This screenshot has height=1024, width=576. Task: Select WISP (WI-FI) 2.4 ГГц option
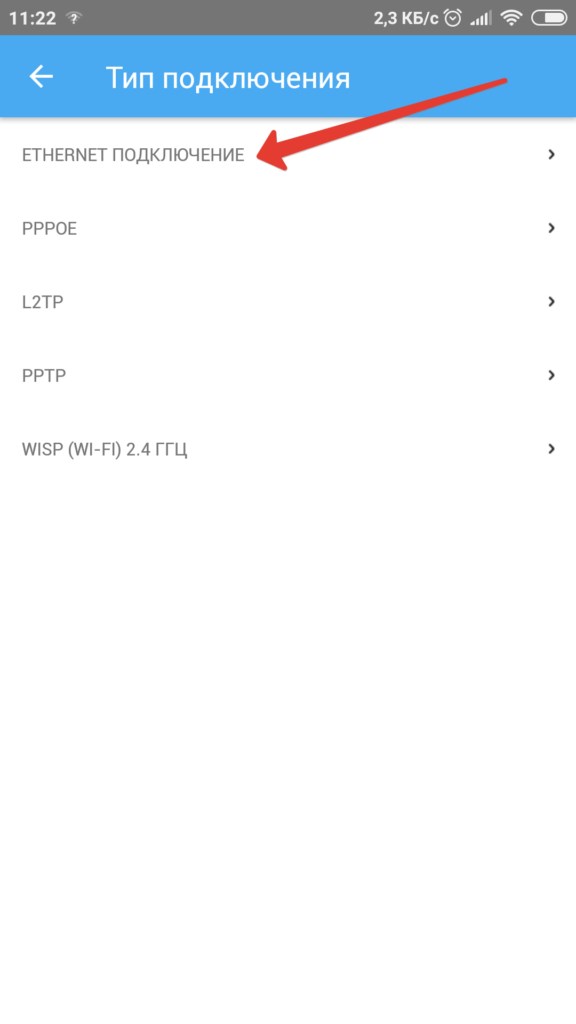[x=288, y=450]
